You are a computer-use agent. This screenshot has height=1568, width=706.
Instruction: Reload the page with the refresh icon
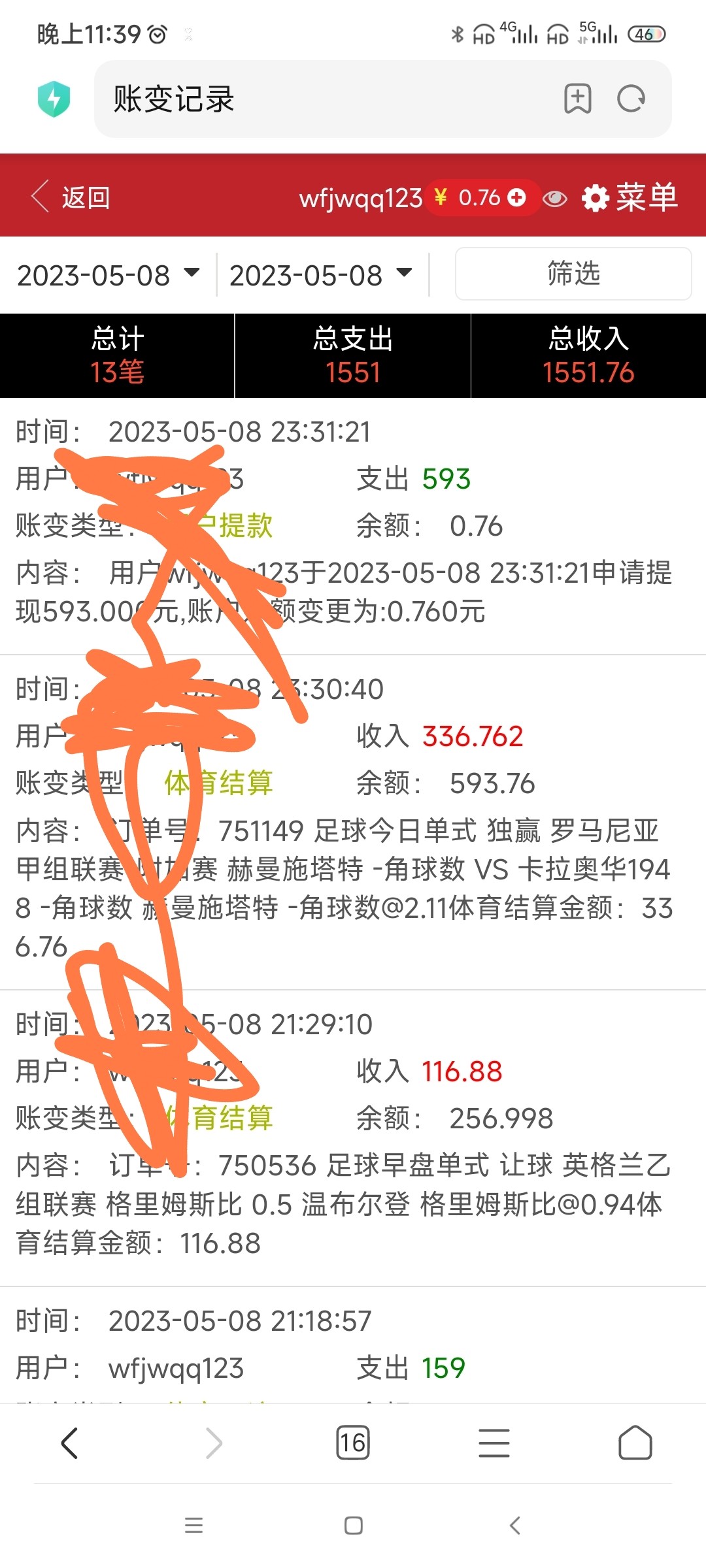click(x=631, y=99)
